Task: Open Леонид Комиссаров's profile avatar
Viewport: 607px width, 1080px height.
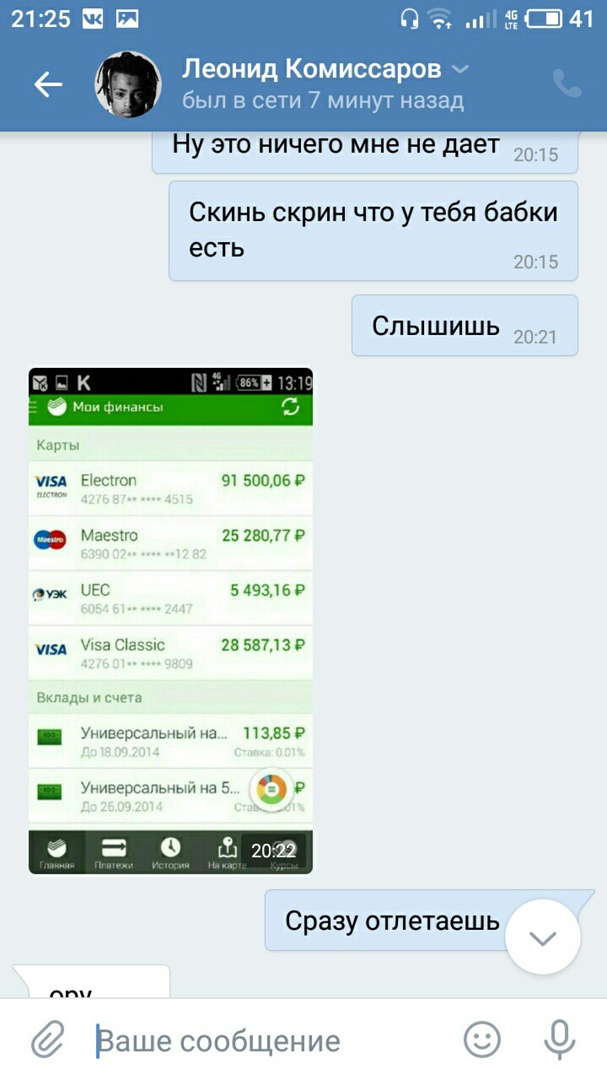Action: pyautogui.click(x=128, y=85)
